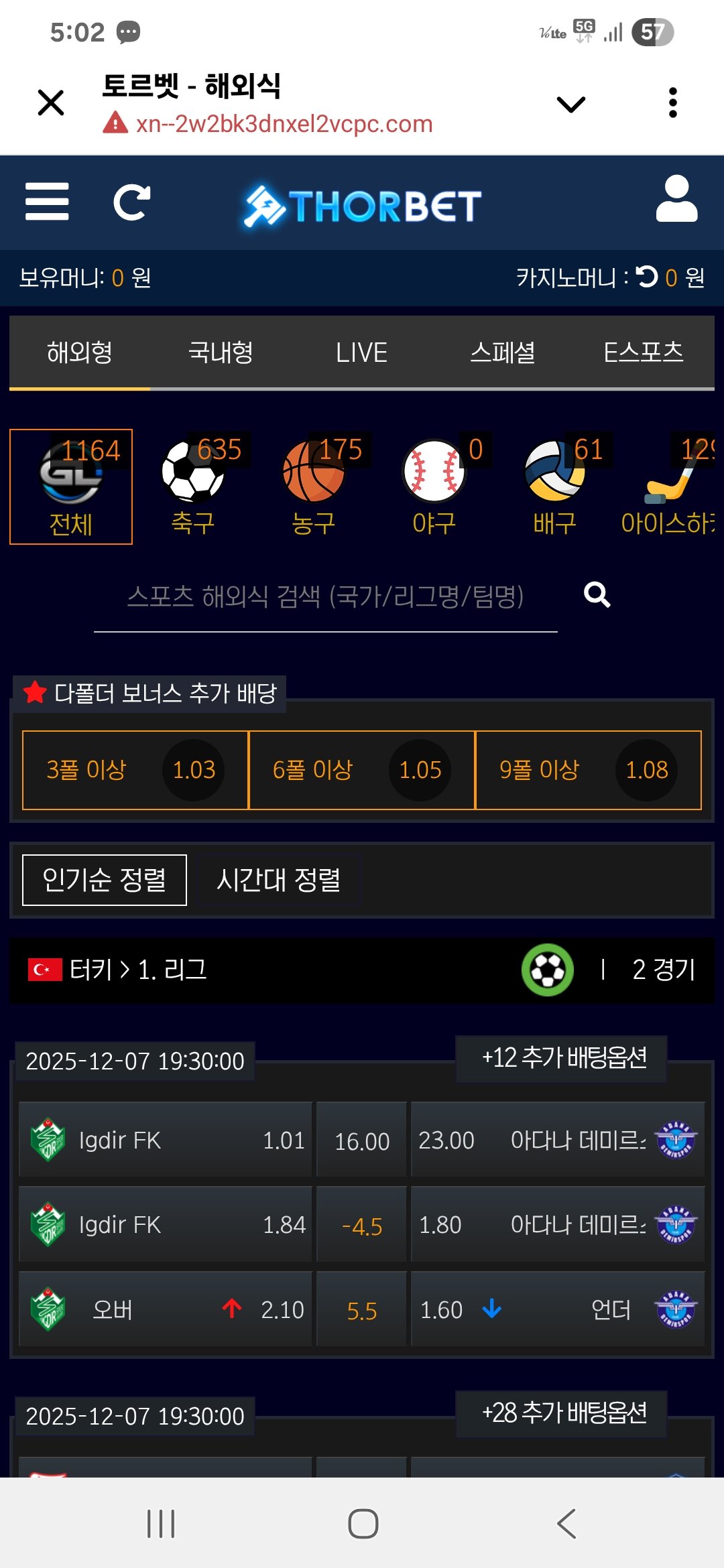
Task: Open +12 추가 배팅옵션 for Igdir FK match
Action: pos(564,1058)
